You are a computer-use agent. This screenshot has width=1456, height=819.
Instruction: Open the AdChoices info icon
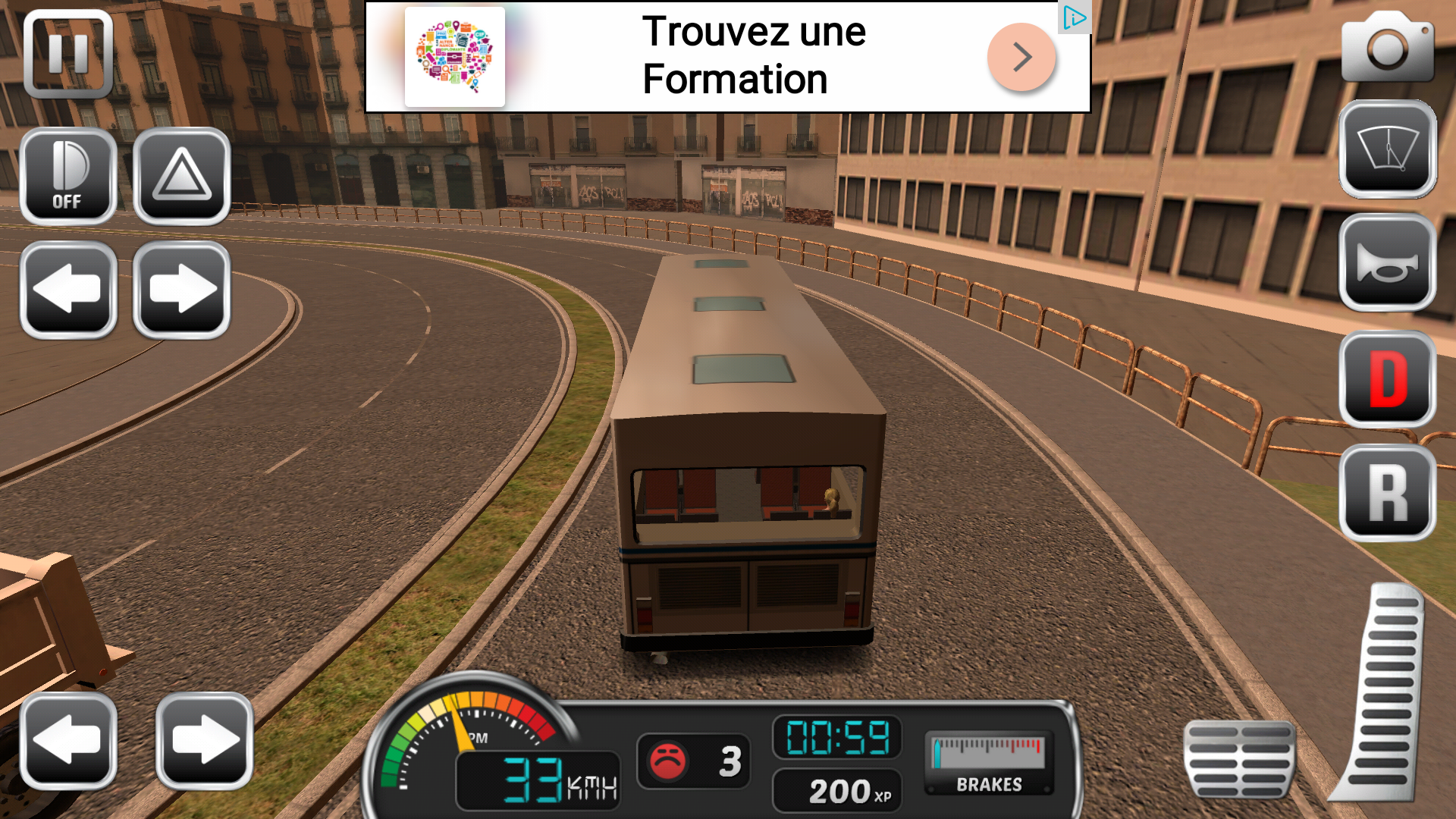pyautogui.click(x=1075, y=17)
